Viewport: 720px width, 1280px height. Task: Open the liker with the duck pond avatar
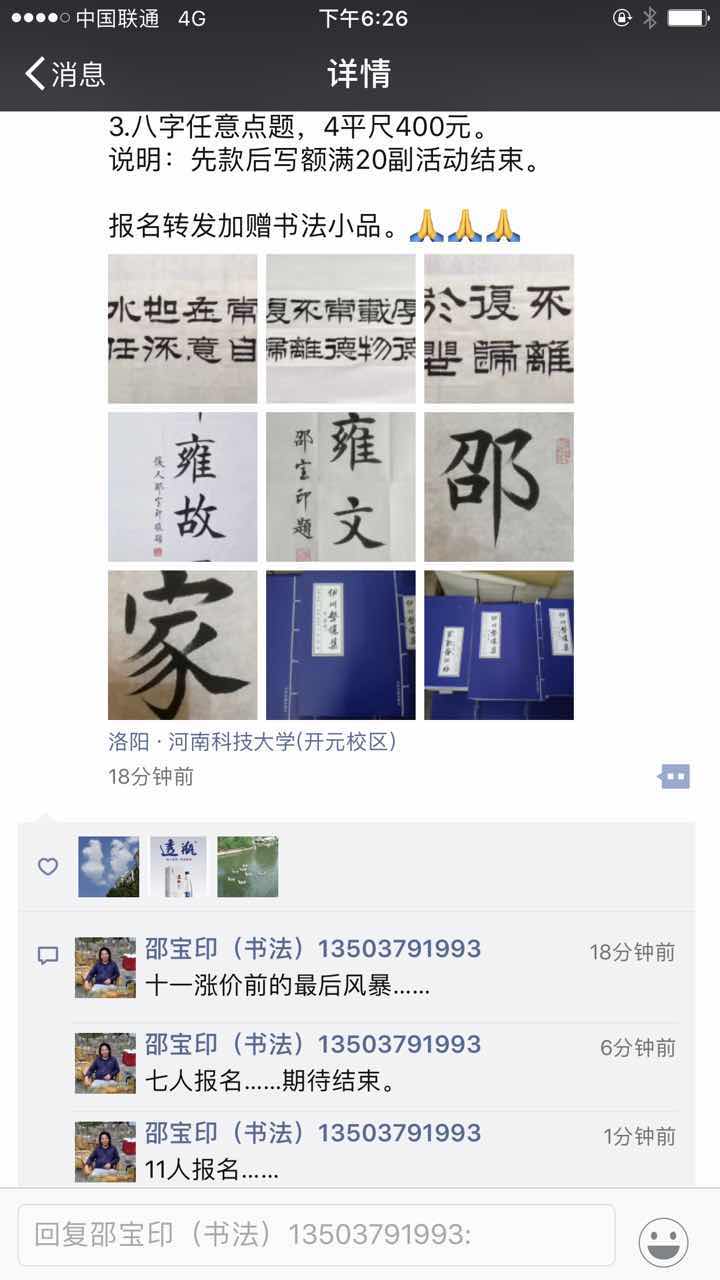coord(248,866)
